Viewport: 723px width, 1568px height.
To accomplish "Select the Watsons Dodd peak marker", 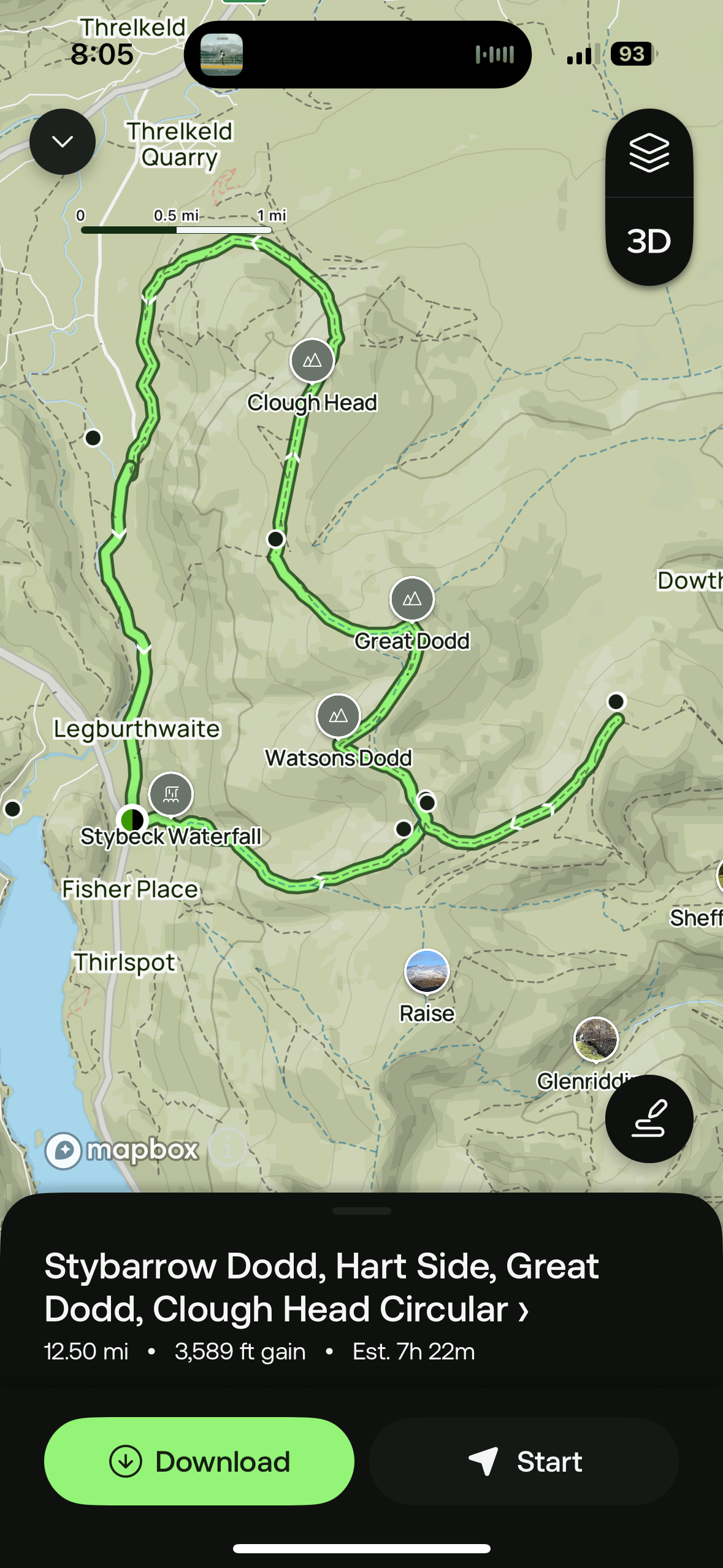I will [338, 715].
